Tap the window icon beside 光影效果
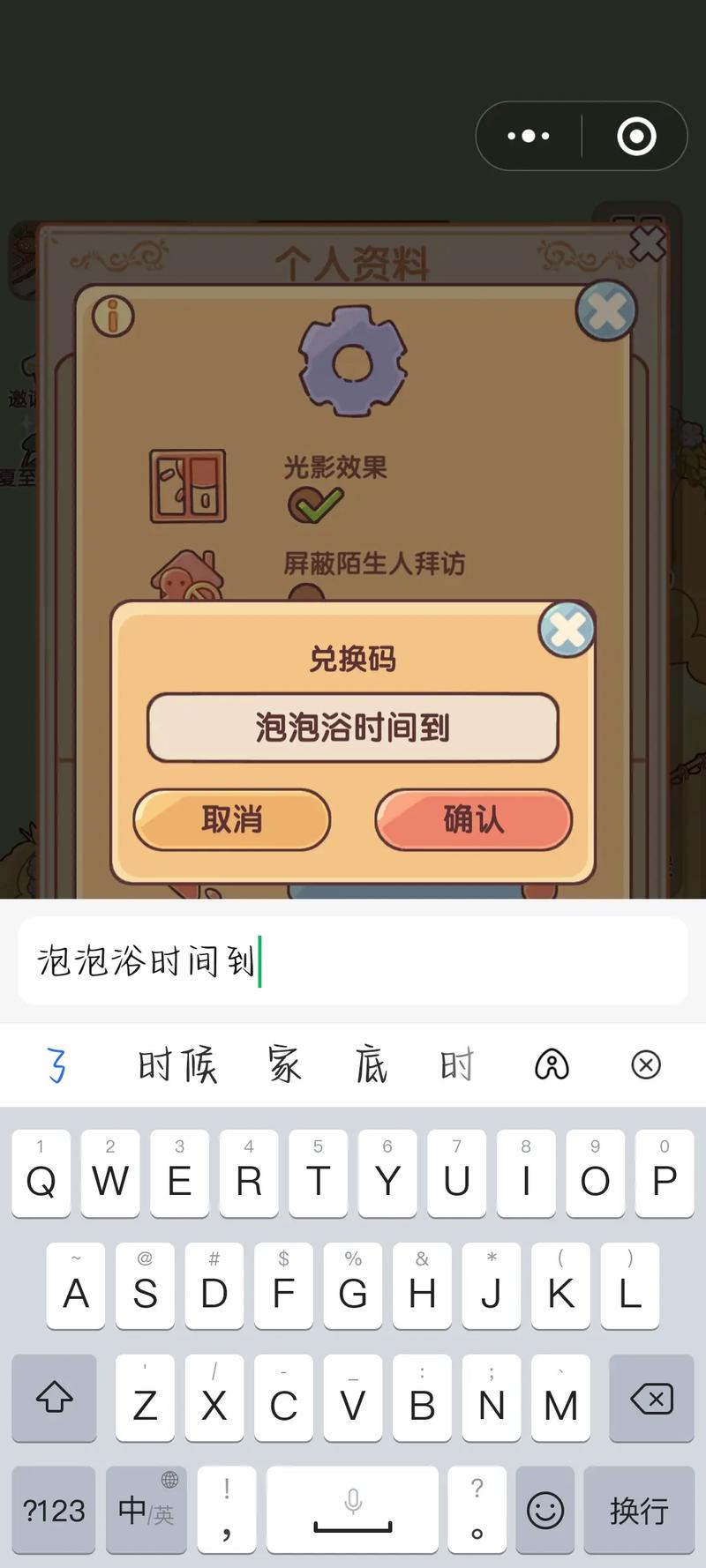This screenshot has height=1568, width=706. [188, 489]
